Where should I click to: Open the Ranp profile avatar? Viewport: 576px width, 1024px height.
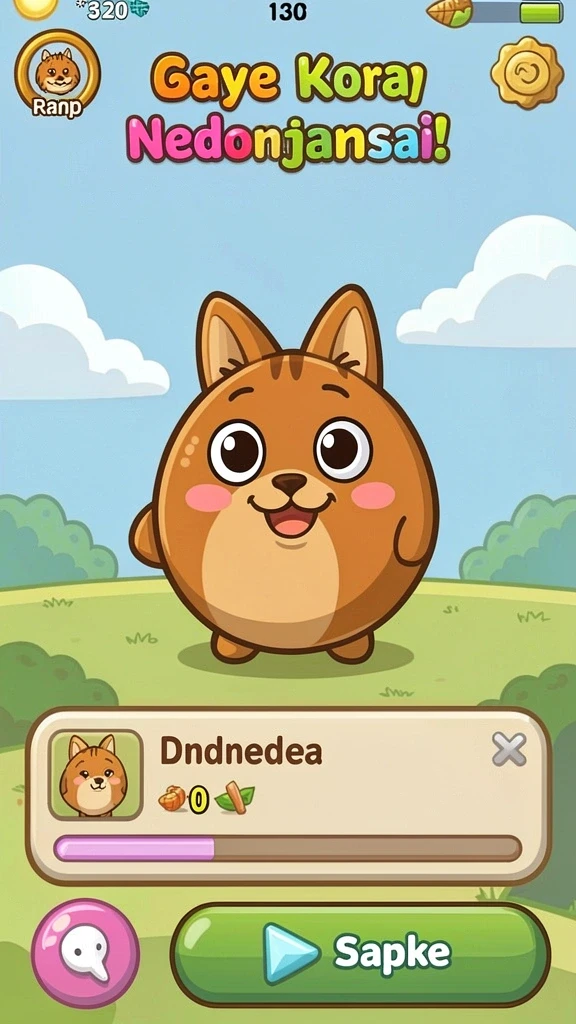57,74
